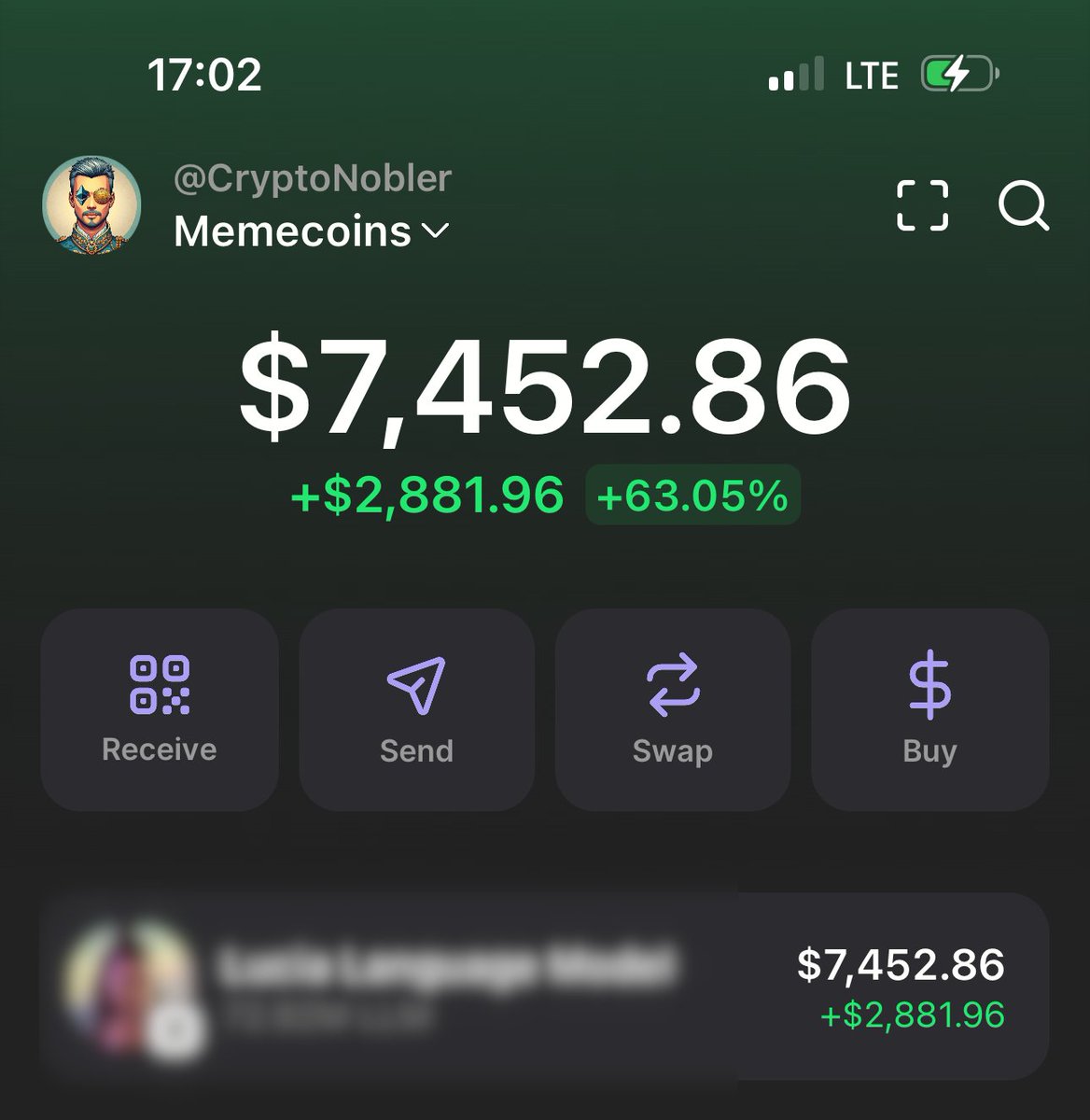Open the search magnifier
Screen dimensions: 1090x1120
[x=1023, y=205]
